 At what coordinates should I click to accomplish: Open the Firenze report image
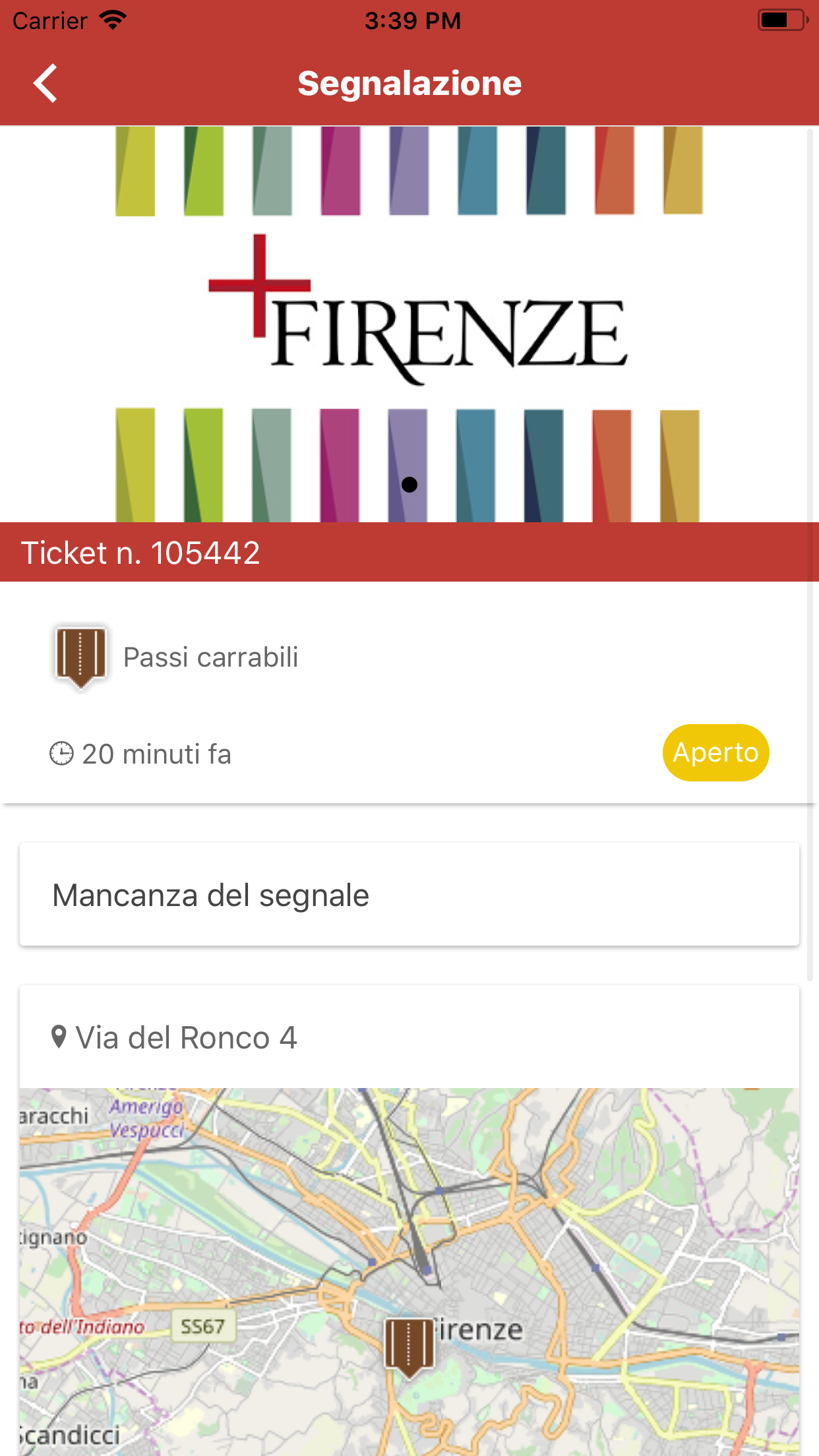[x=409, y=323]
